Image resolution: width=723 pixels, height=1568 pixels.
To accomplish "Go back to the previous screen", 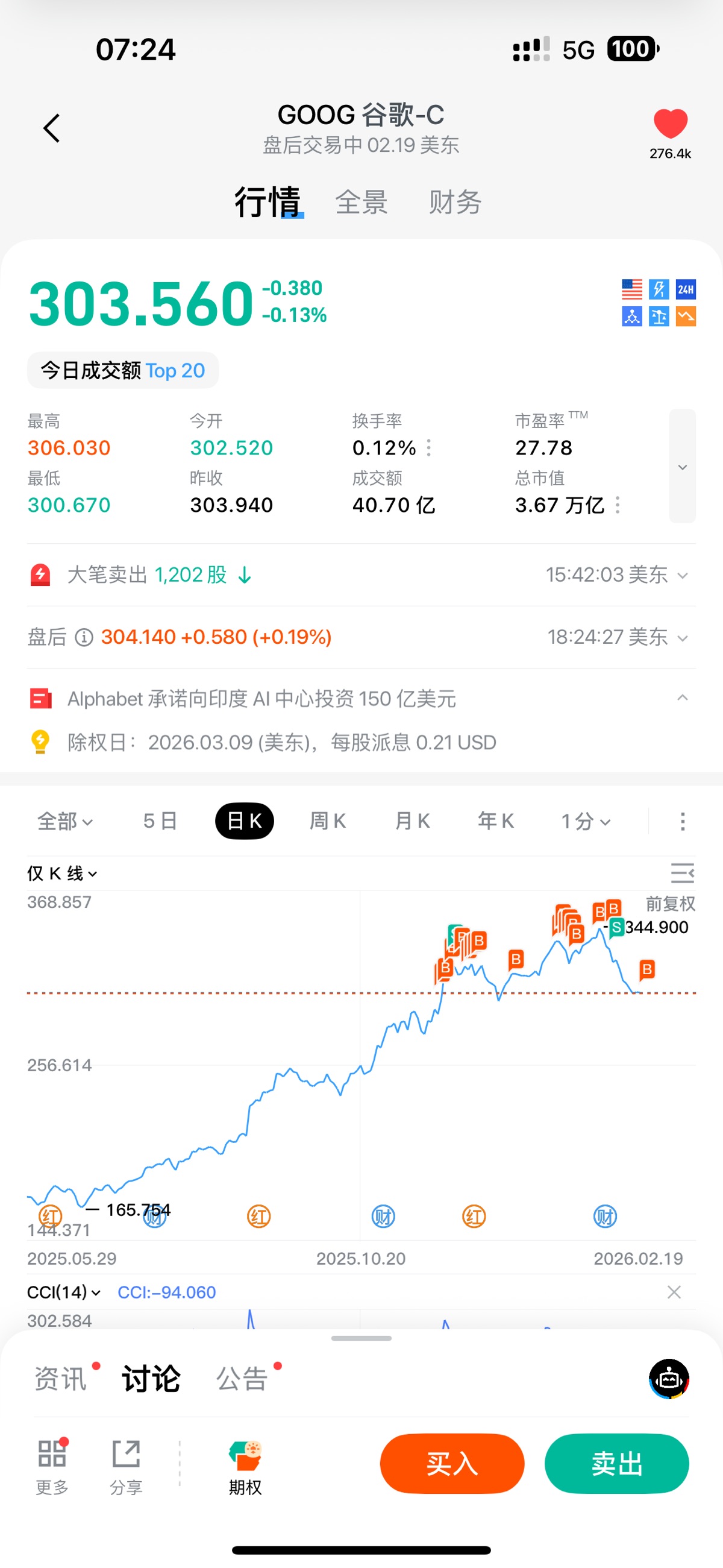I will [52, 128].
